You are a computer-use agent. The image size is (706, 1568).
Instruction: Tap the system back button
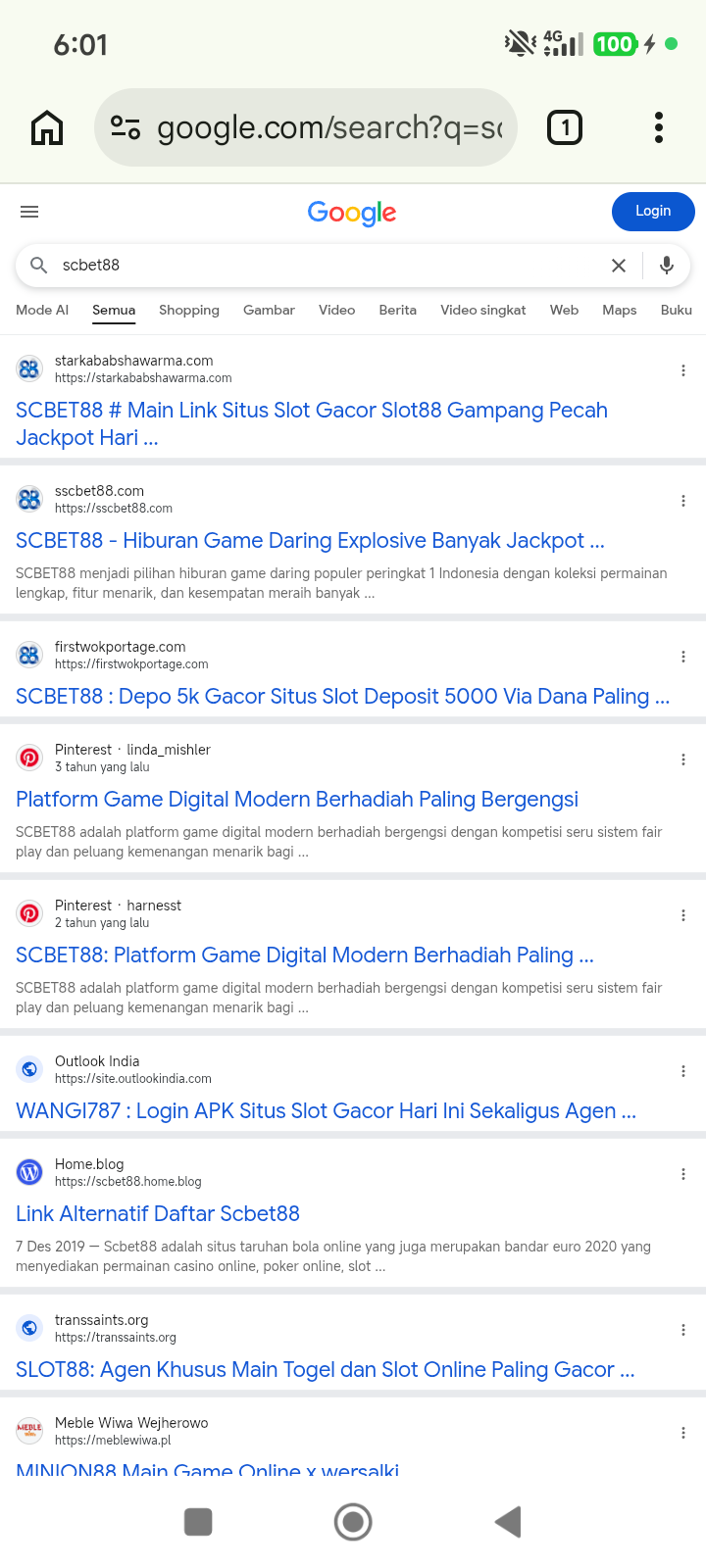click(508, 1522)
